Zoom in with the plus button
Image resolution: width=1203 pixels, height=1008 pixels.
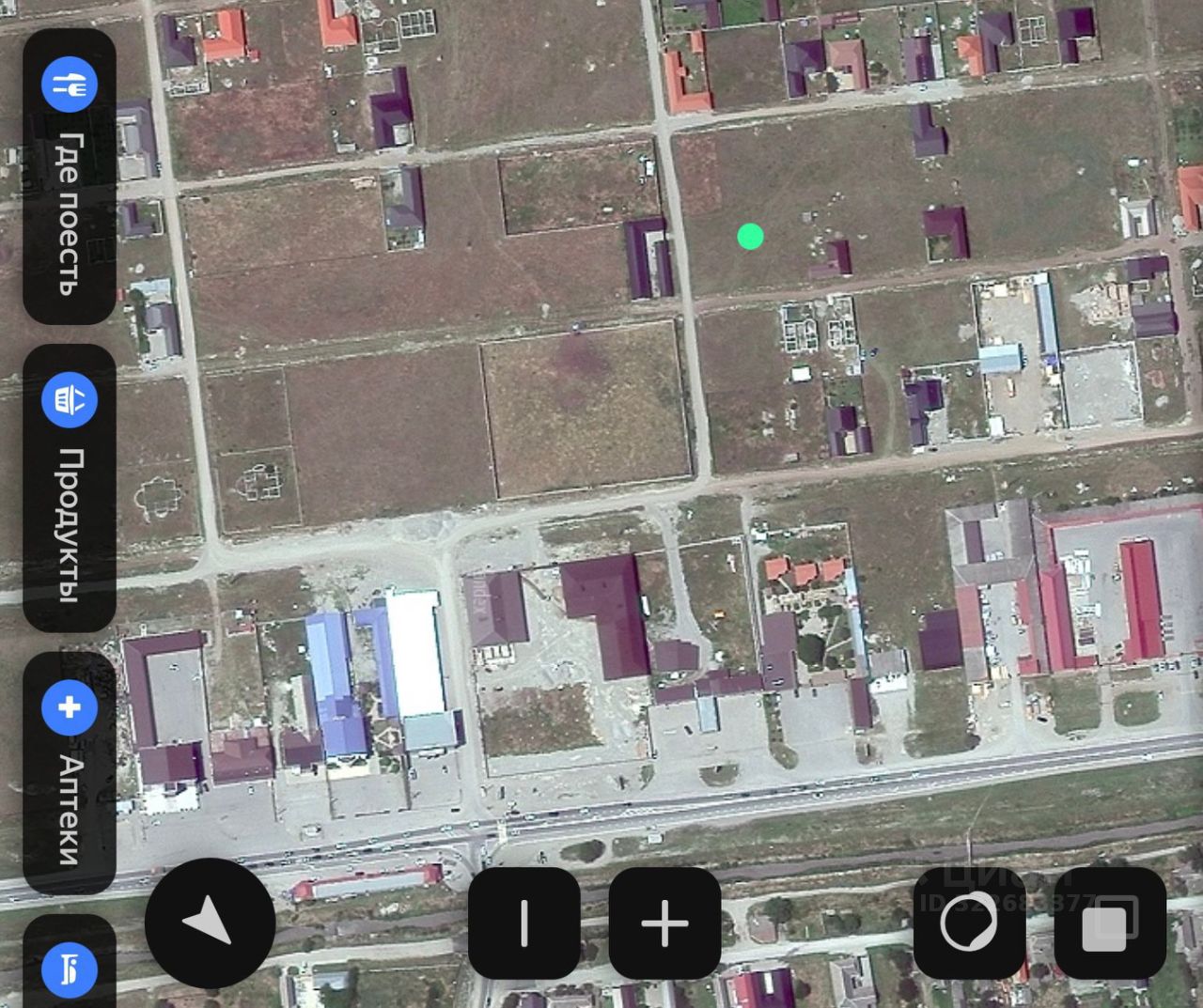(664, 923)
